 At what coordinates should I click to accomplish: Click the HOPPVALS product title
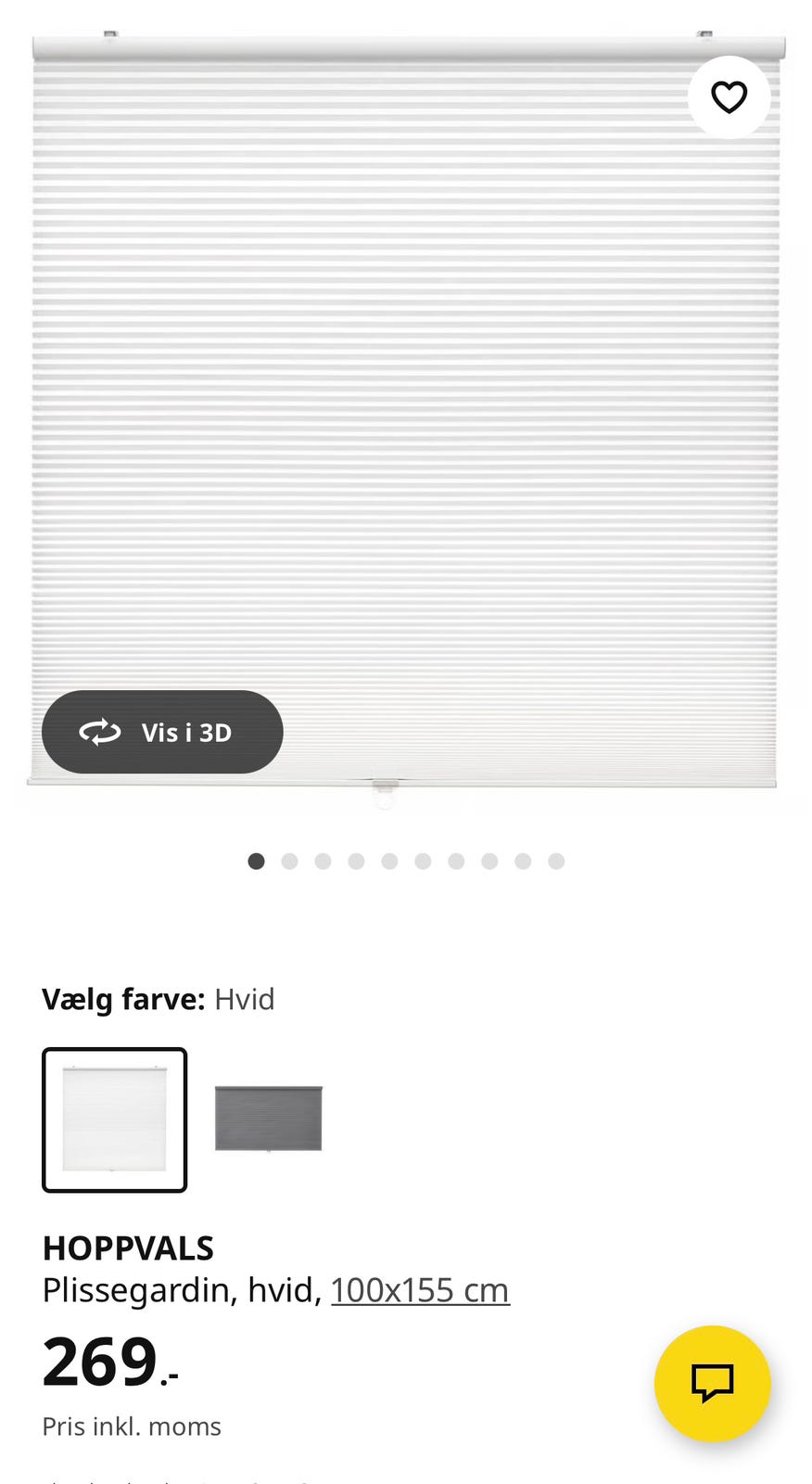coord(128,1247)
